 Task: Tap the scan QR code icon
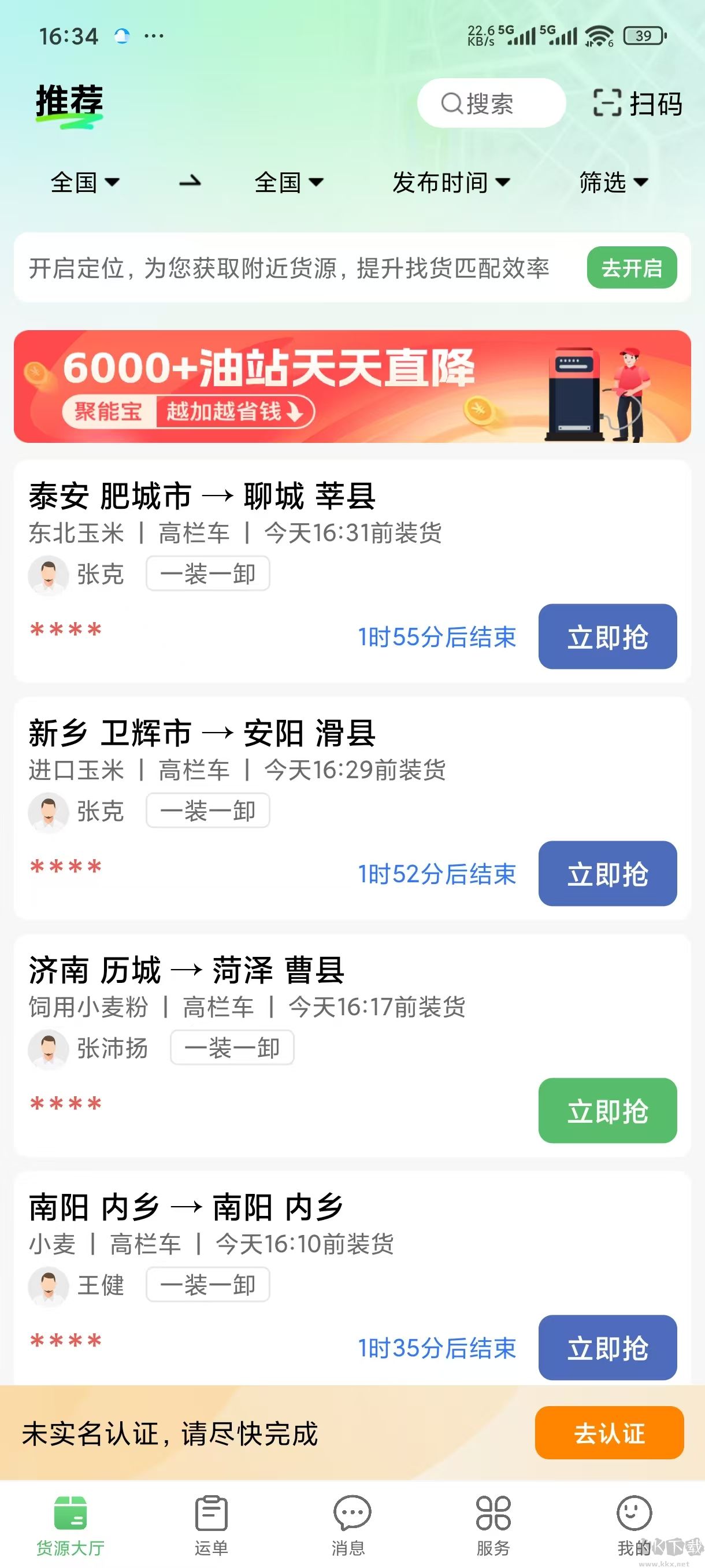click(x=606, y=103)
